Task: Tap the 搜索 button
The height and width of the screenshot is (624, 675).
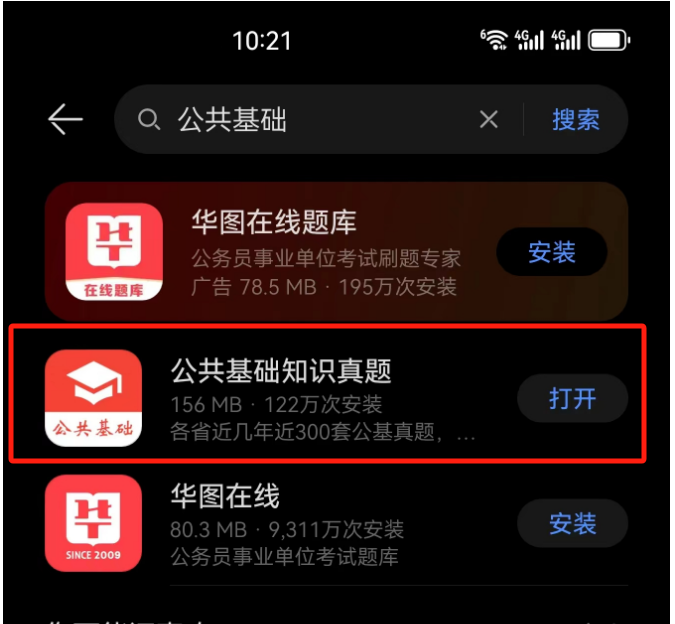Action: [576, 120]
